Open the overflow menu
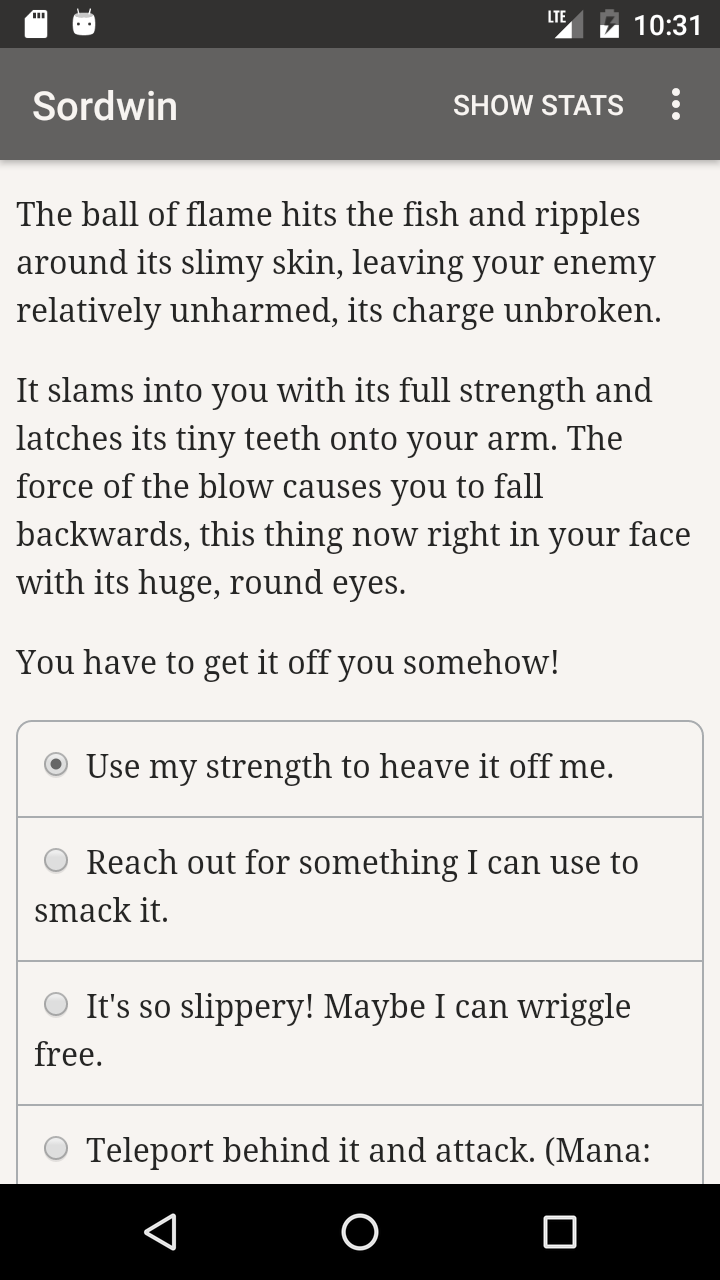The width and height of the screenshot is (720, 1280). (x=676, y=105)
